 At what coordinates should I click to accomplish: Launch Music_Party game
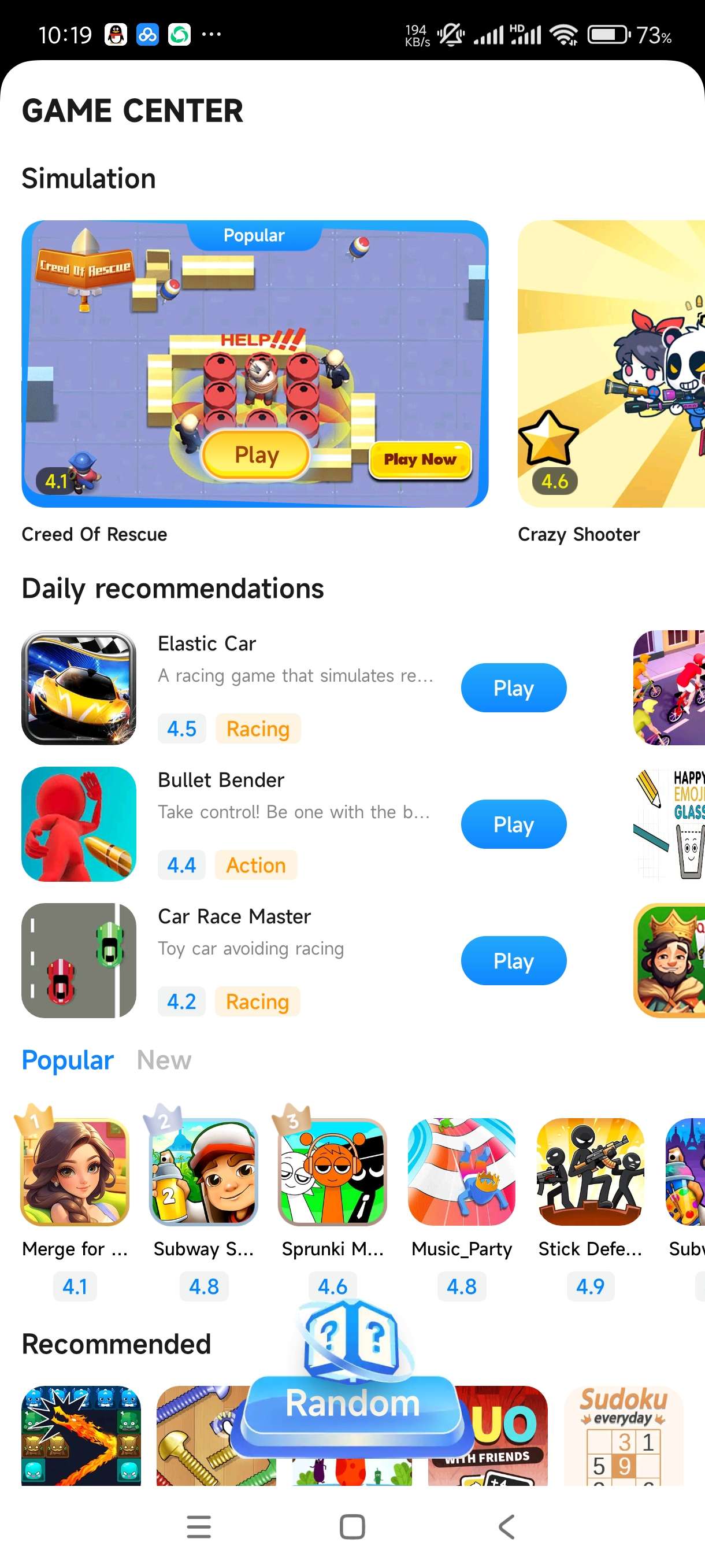462,1172
